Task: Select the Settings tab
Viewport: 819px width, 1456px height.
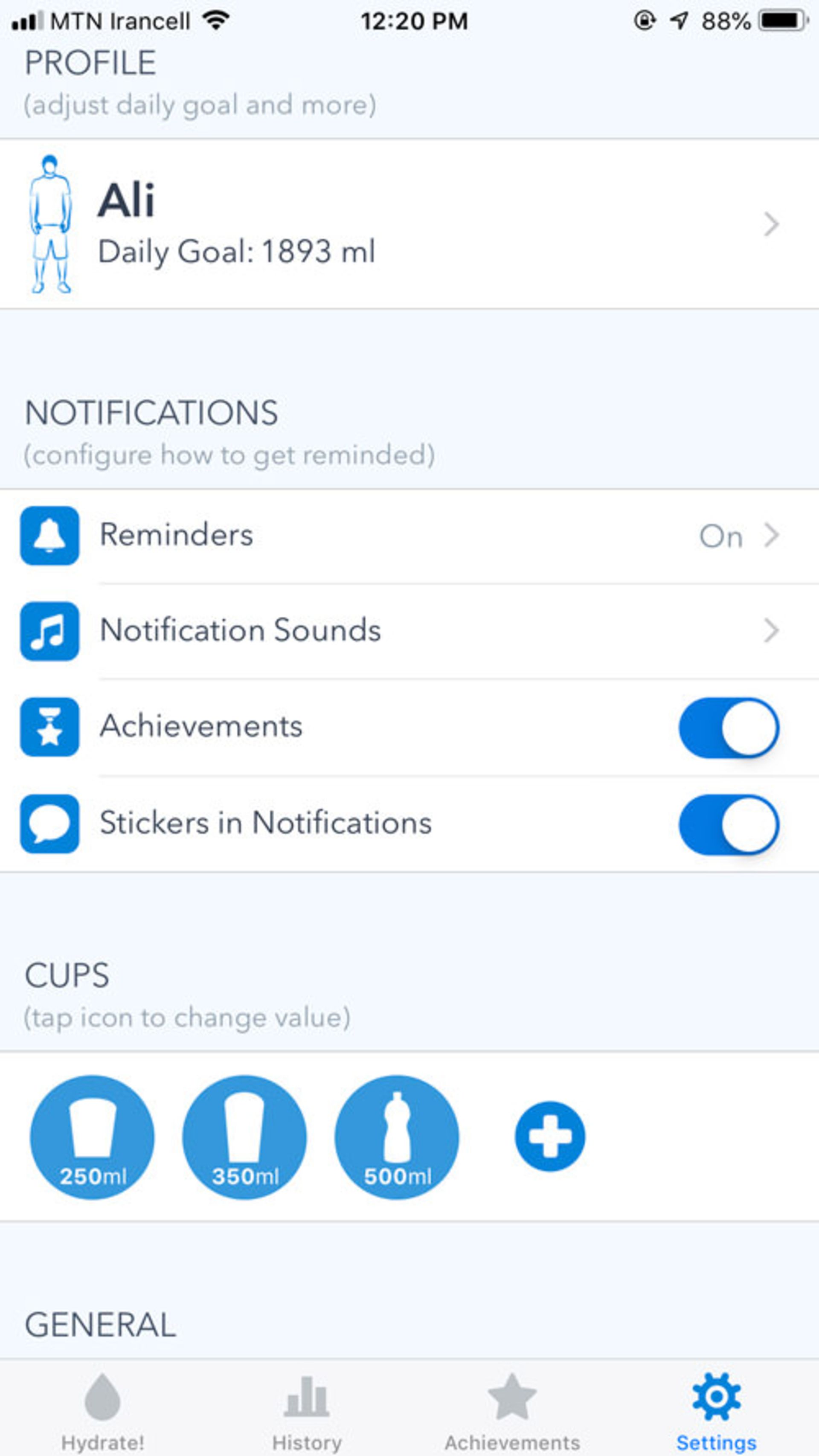Action: point(716,1410)
